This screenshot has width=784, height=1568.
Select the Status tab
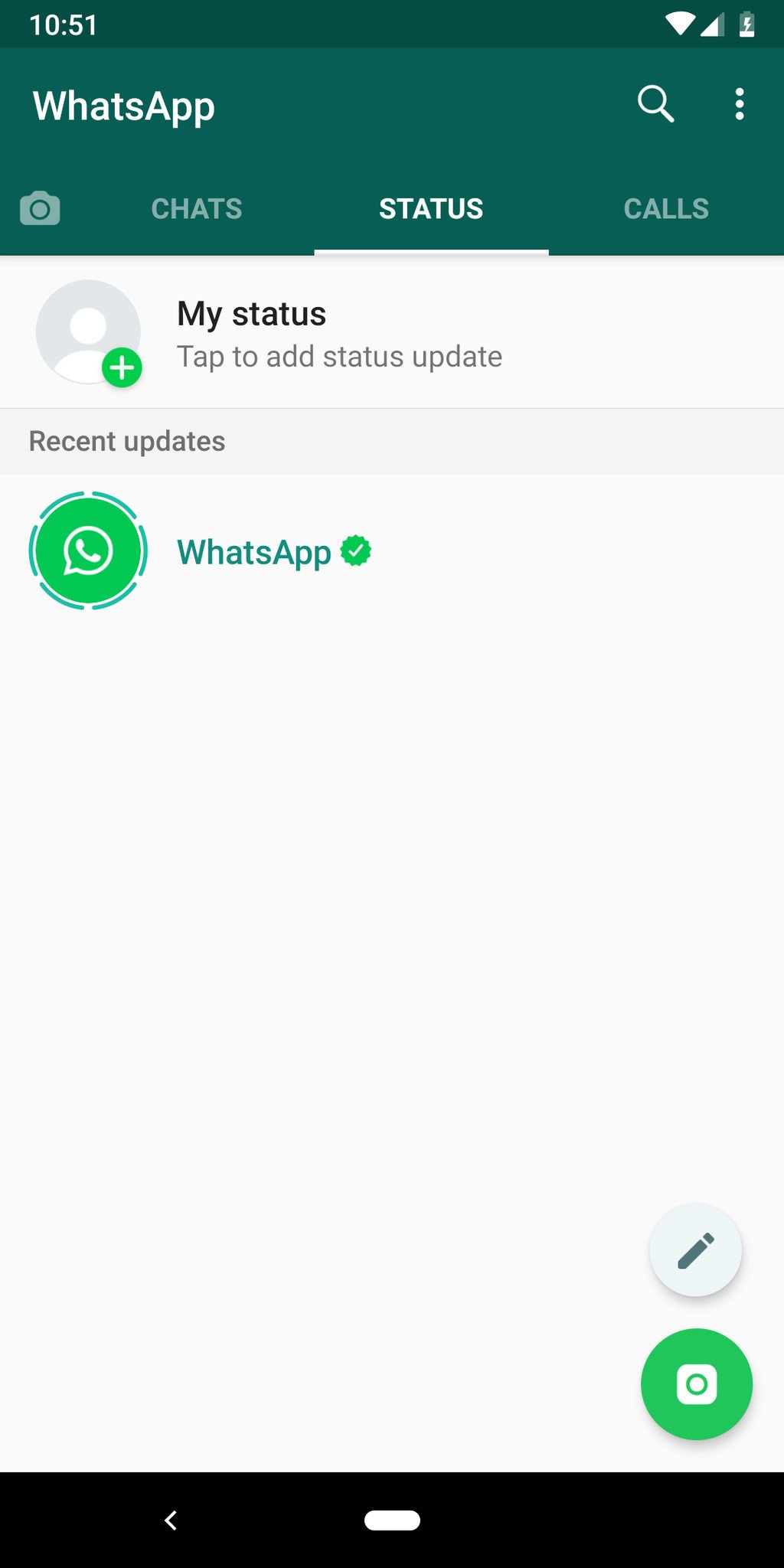[431, 208]
